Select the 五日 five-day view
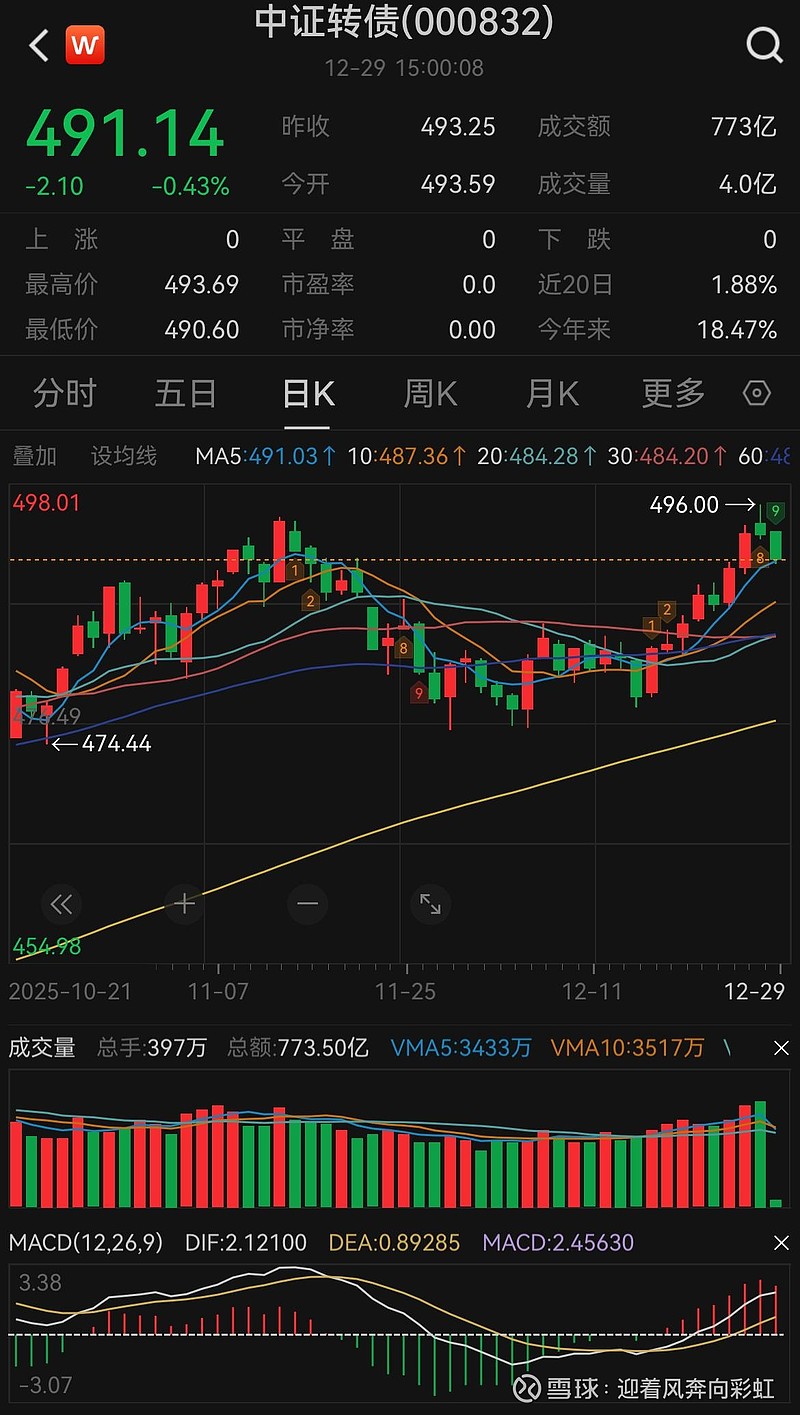The height and width of the screenshot is (1415, 800). pos(186,394)
